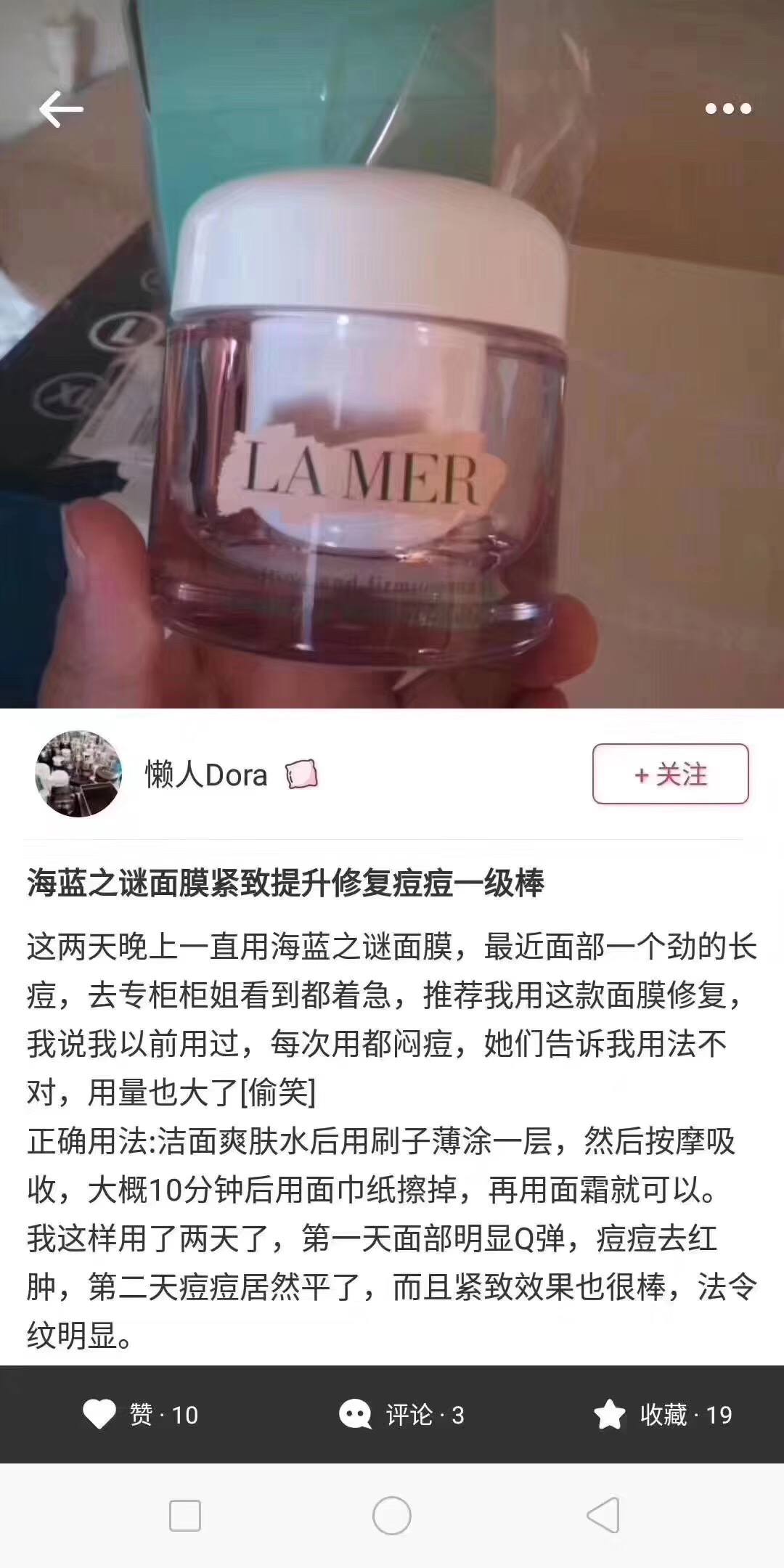Open 懒人Dora's profile avatar
Screen dimensions: 784x1568
click(78, 774)
